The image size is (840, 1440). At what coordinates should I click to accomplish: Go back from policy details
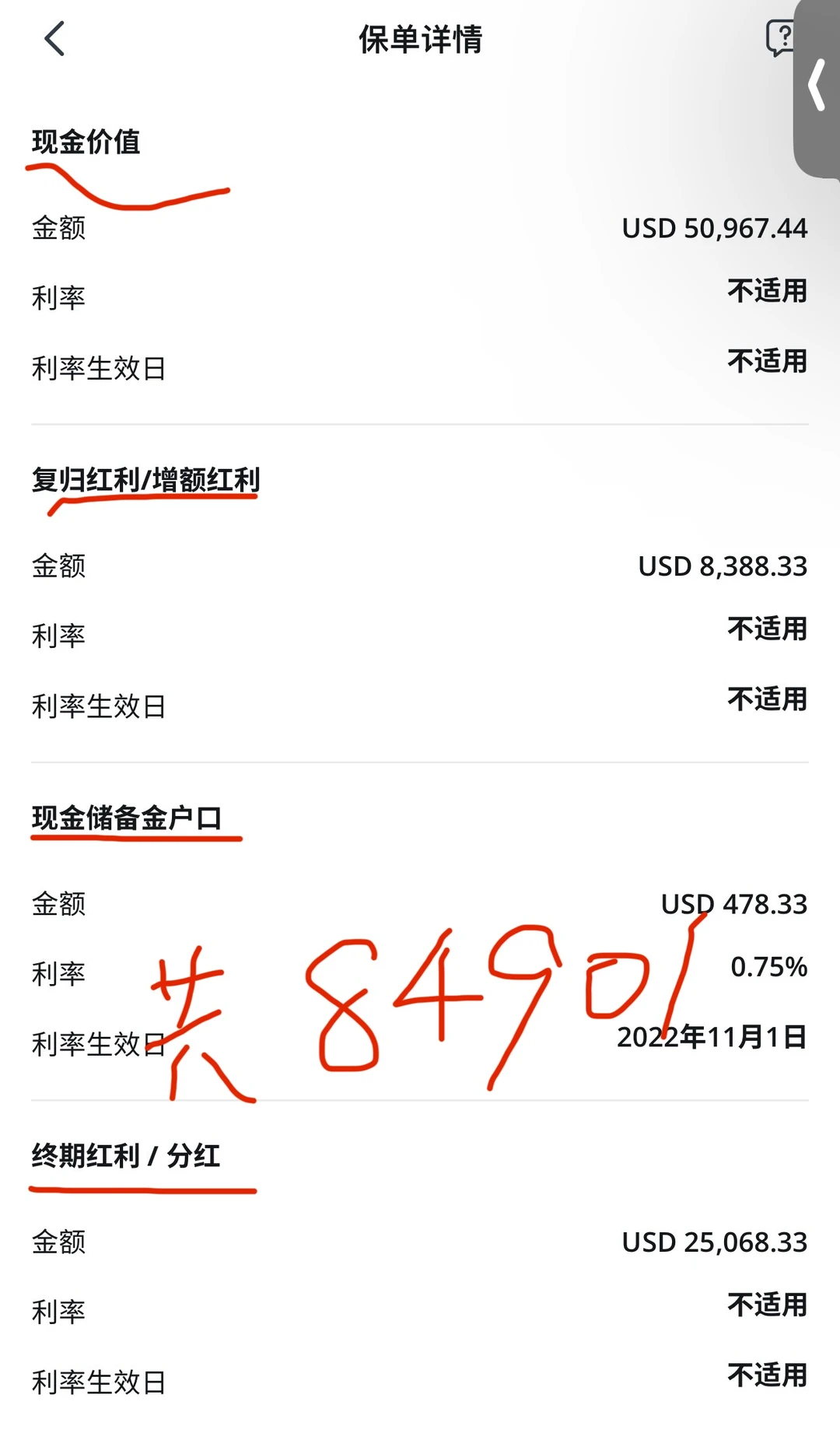(x=54, y=39)
